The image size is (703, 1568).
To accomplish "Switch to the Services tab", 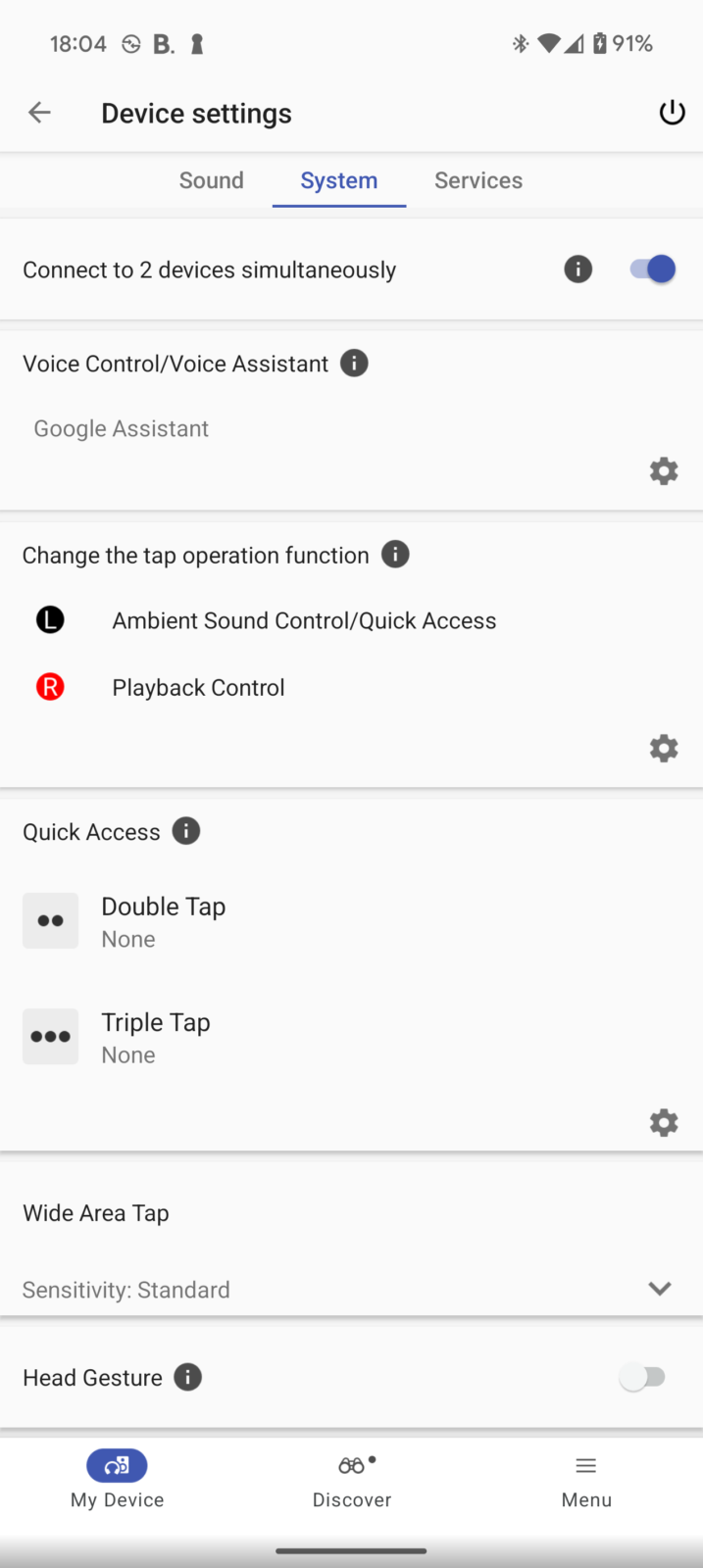I will pos(478,180).
